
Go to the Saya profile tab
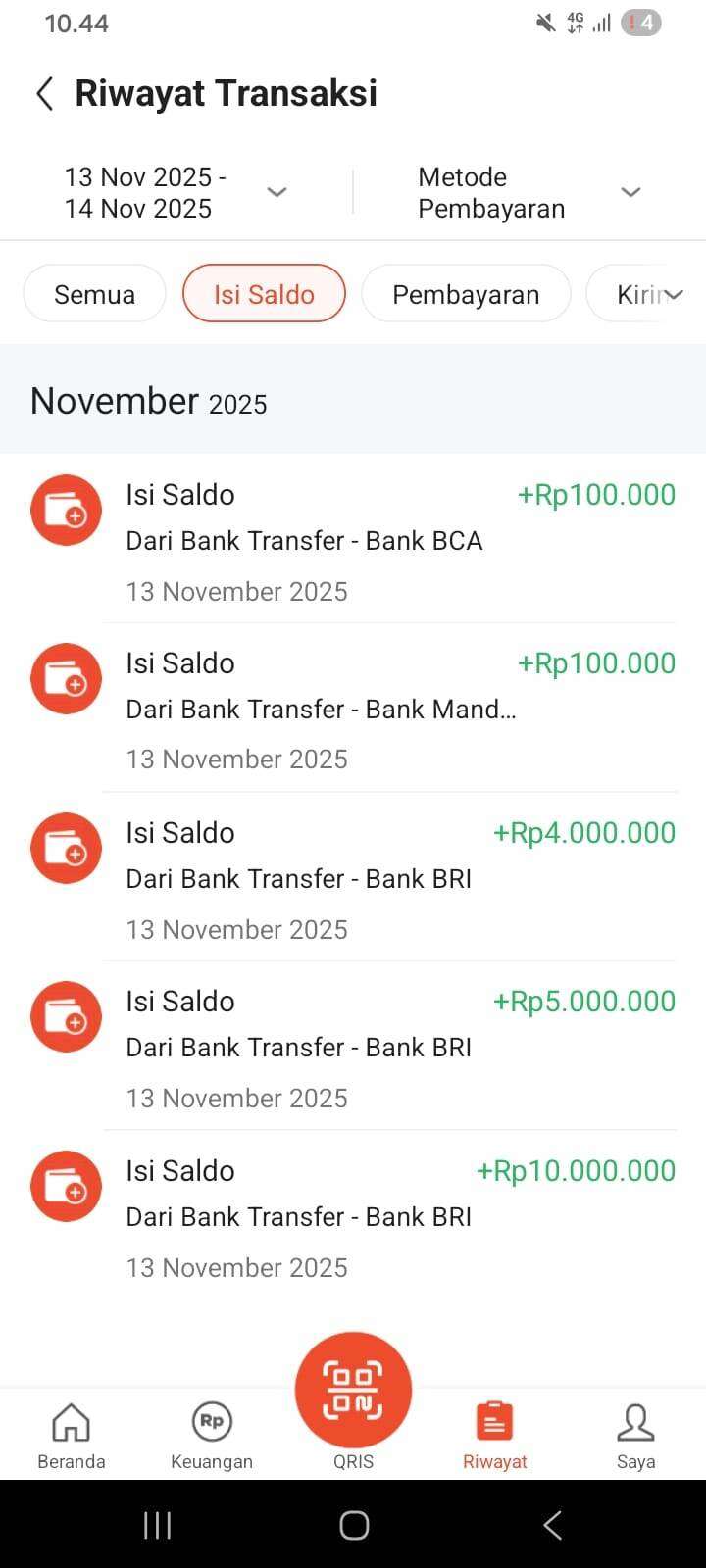click(x=635, y=1436)
